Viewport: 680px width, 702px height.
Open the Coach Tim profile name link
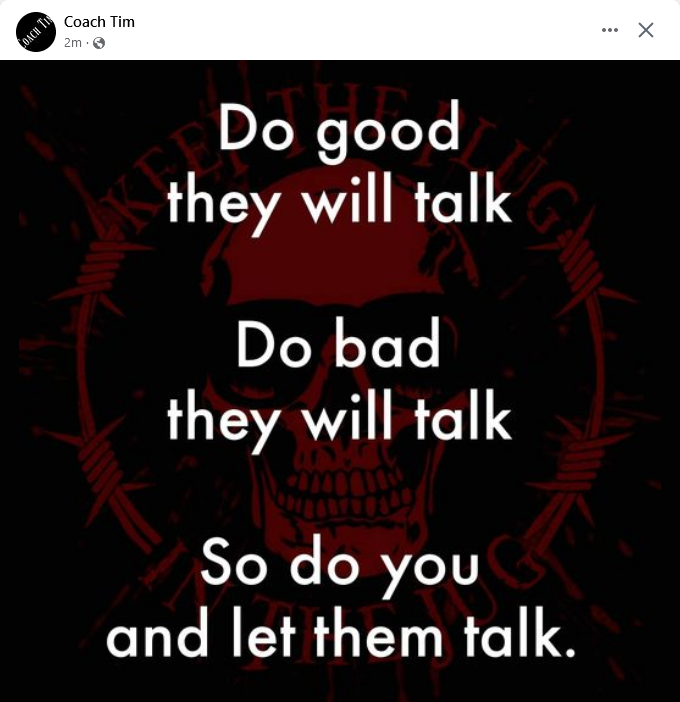(98, 22)
